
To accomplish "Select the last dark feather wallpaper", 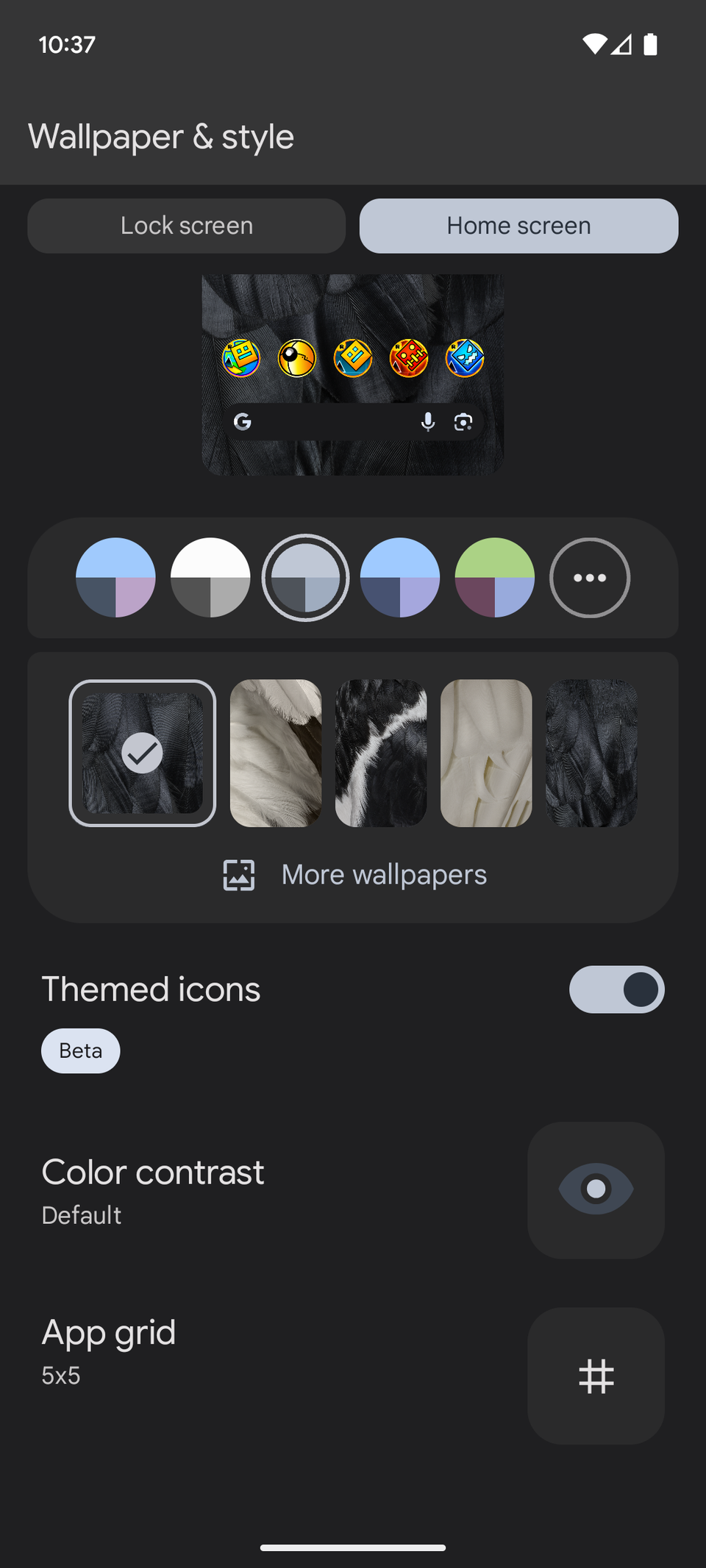I will pyautogui.click(x=591, y=753).
